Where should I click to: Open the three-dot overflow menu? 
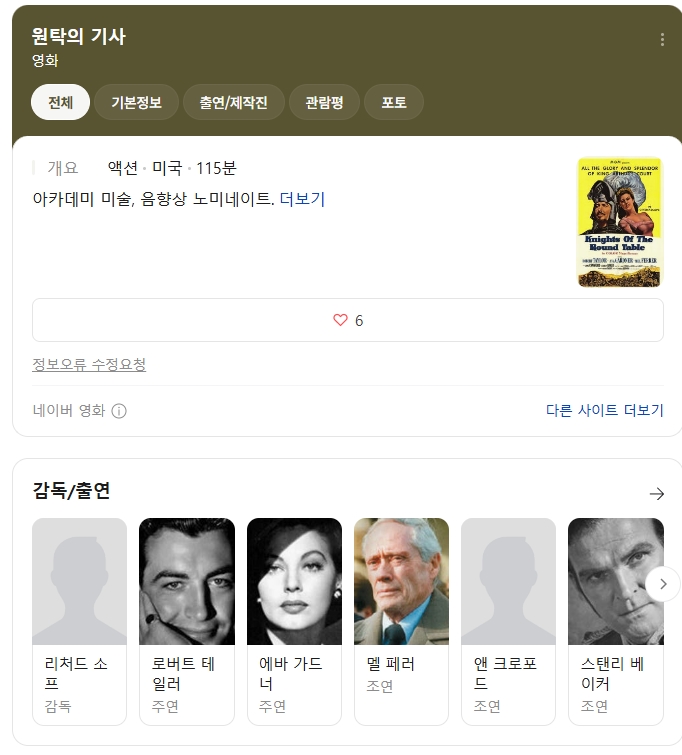[x=662, y=39]
